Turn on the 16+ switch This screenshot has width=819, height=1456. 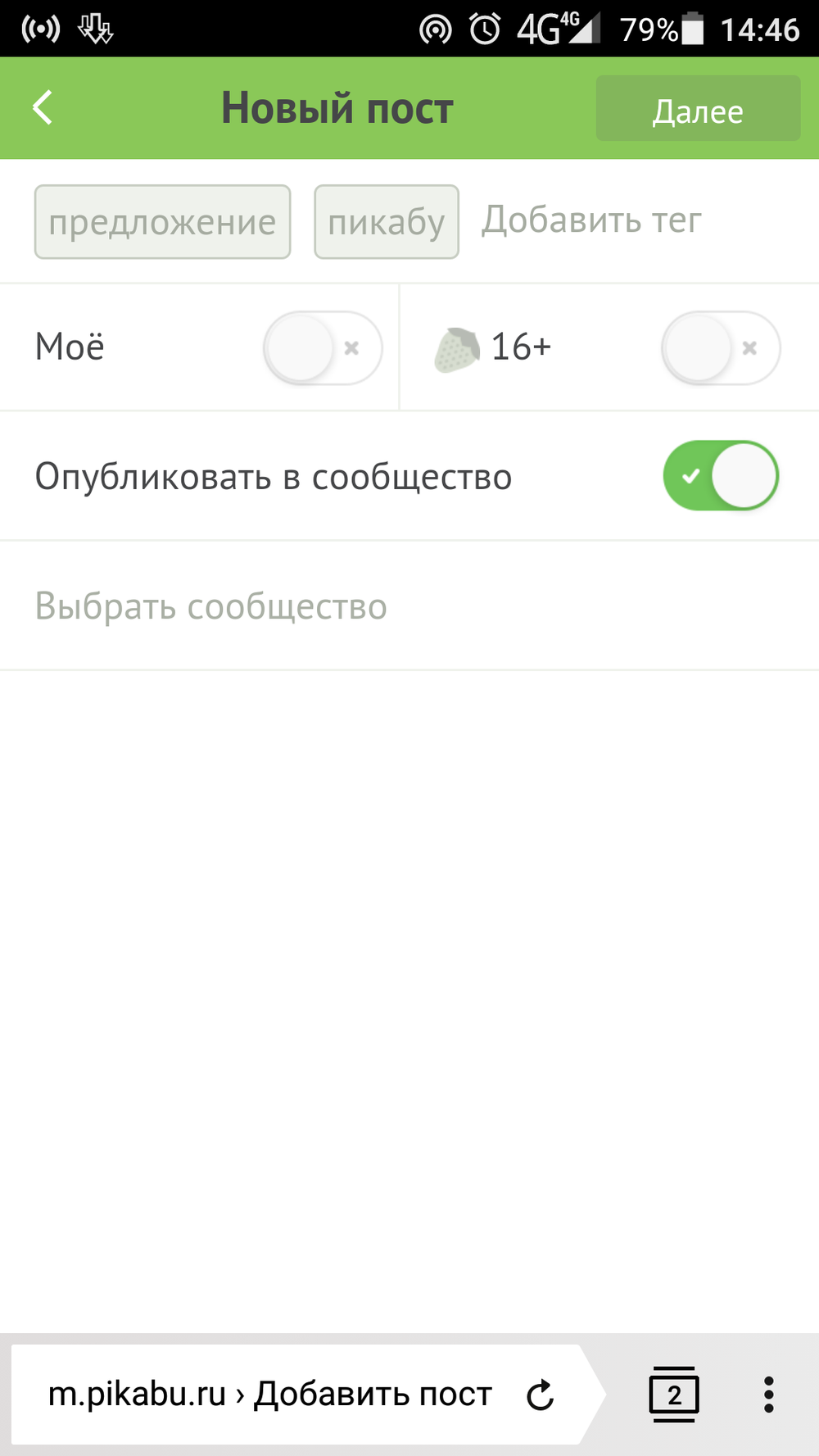pyautogui.click(x=720, y=348)
